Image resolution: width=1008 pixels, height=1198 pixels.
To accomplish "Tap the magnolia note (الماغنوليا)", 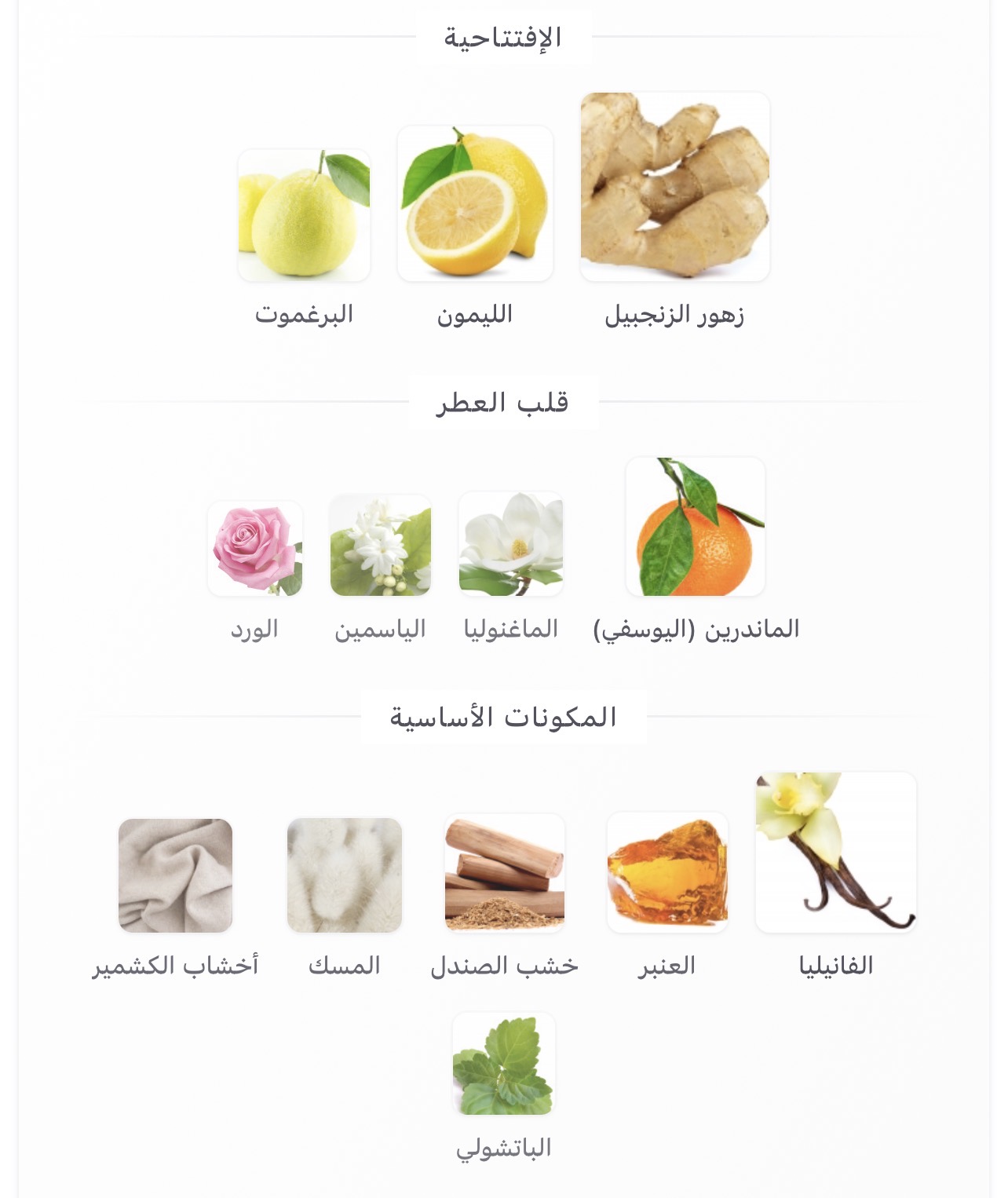I will (x=510, y=544).
